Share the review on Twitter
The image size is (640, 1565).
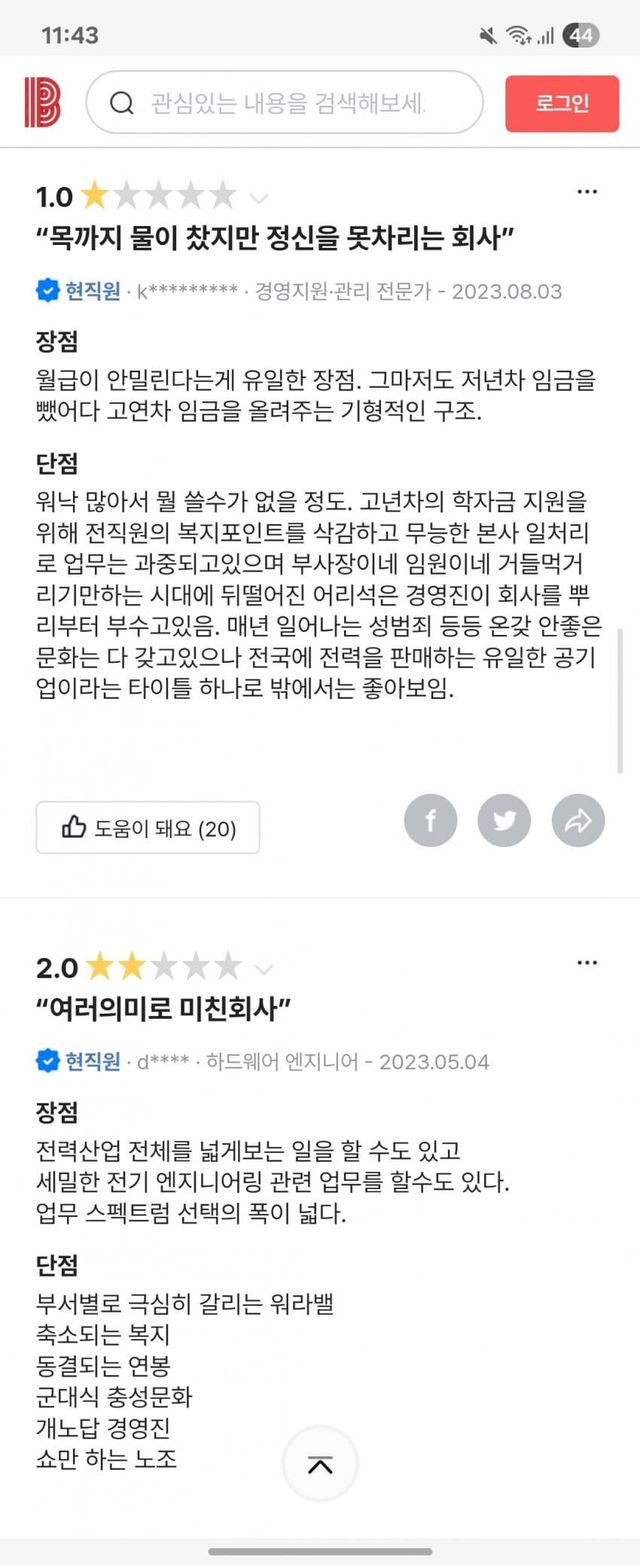click(504, 821)
